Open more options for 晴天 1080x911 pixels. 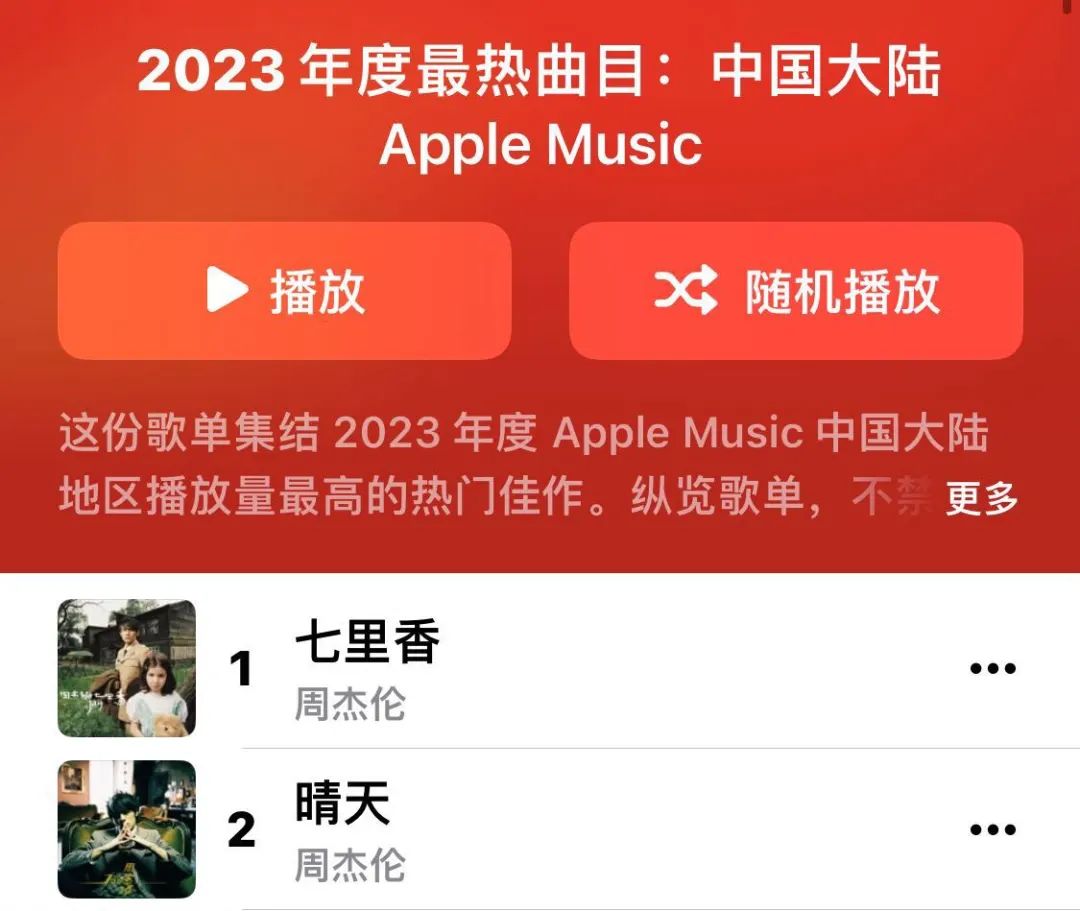click(x=992, y=829)
